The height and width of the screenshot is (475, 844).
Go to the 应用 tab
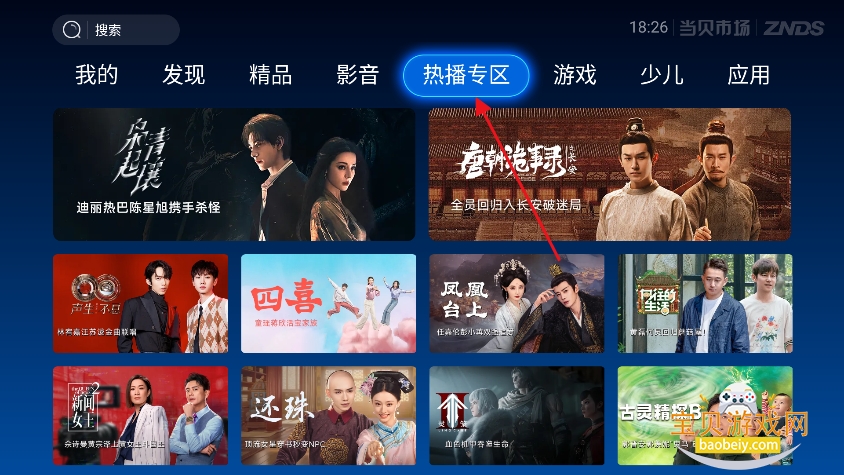click(748, 75)
